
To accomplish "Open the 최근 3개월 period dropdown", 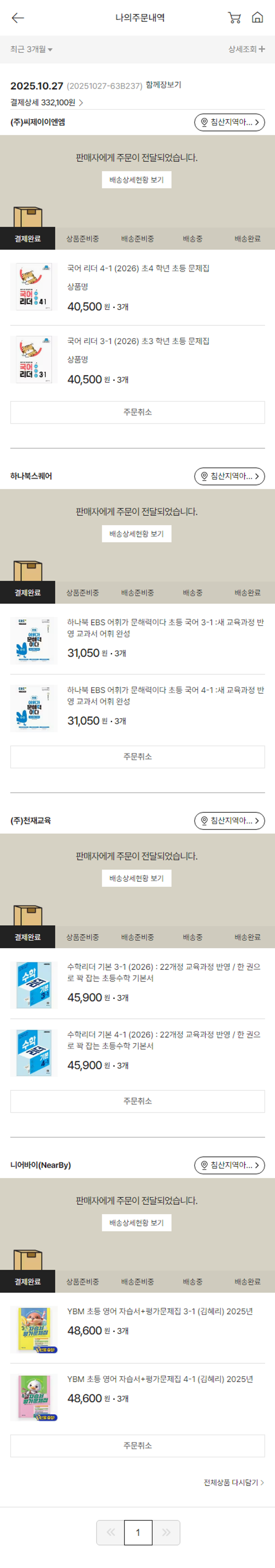I will (31, 49).
